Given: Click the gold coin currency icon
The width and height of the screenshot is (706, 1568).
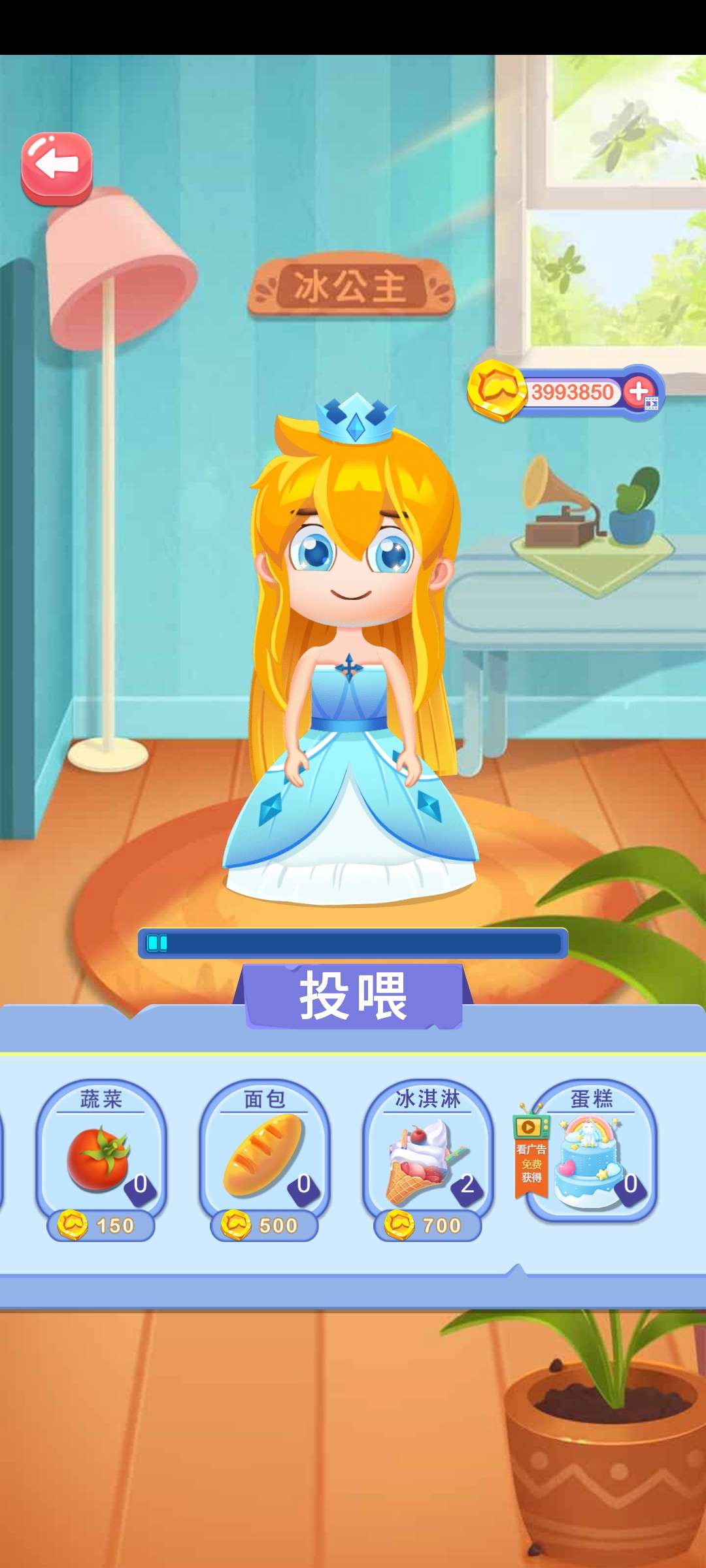Looking at the screenshot, I should point(498,393).
